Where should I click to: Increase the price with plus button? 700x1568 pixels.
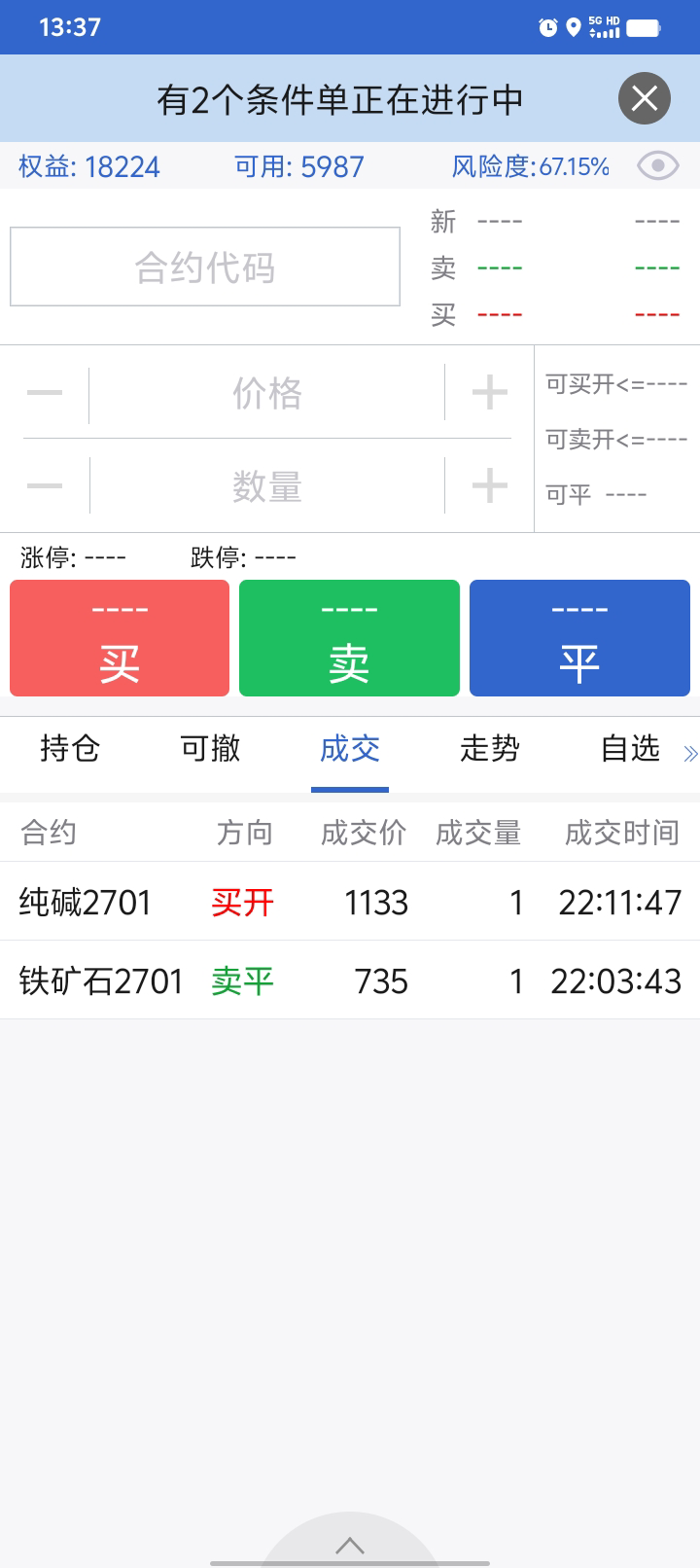pos(490,393)
